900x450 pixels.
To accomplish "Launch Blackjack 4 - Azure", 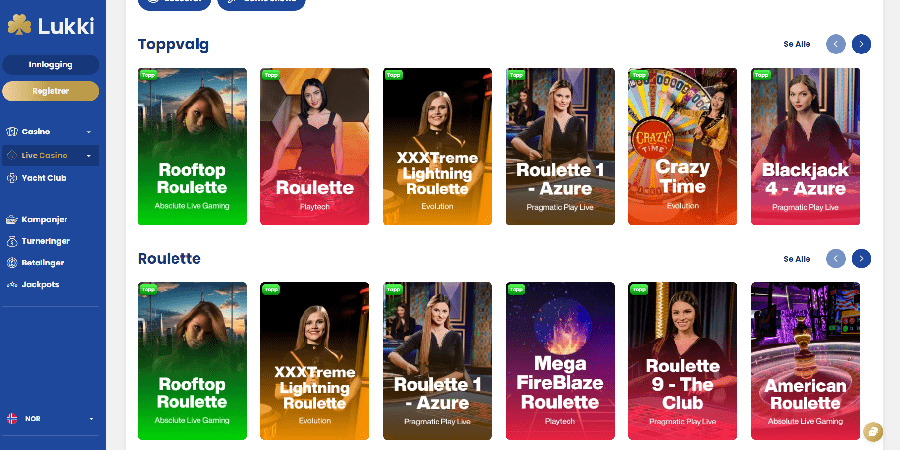I will point(805,147).
